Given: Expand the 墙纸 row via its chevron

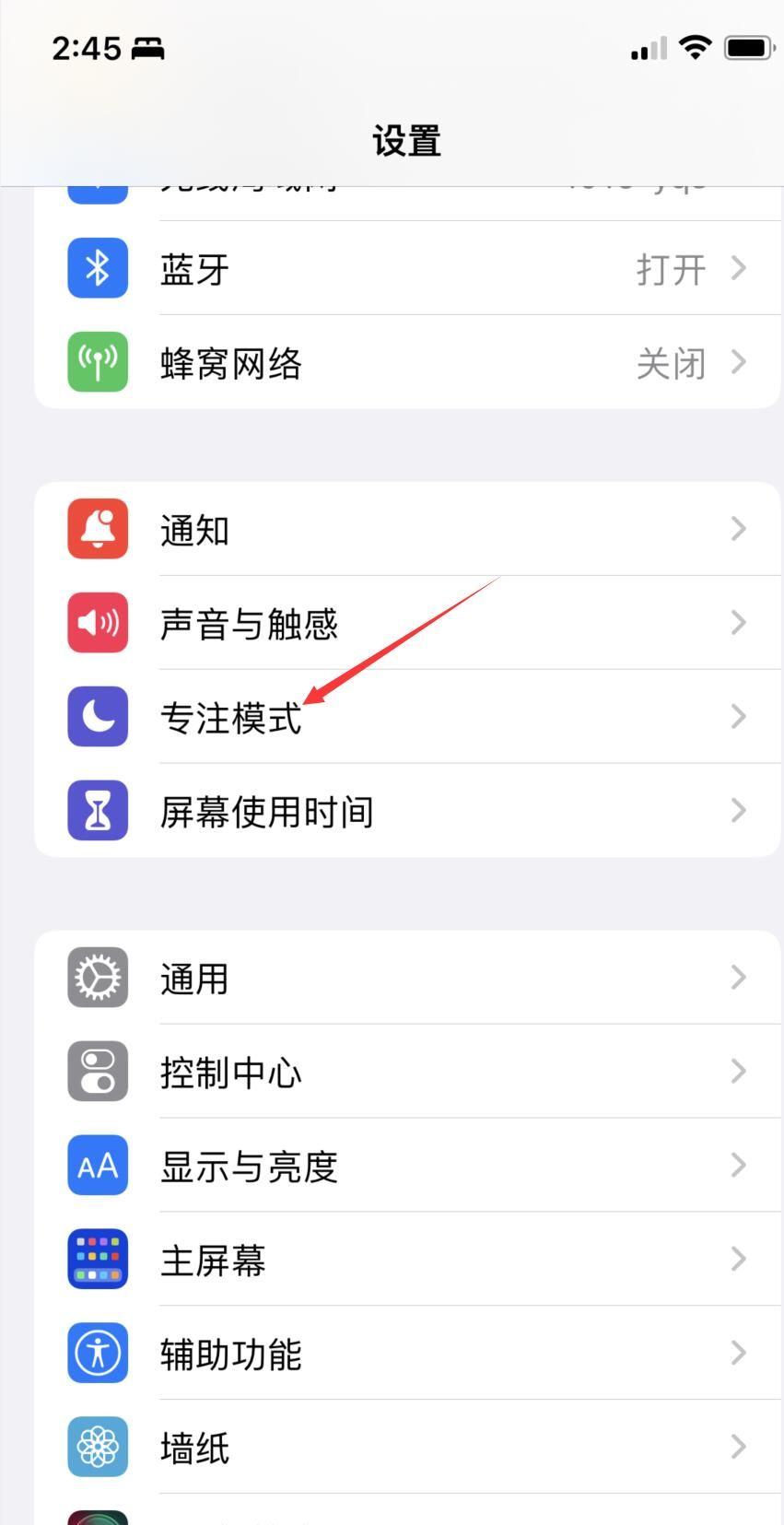Looking at the screenshot, I should (x=738, y=1447).
